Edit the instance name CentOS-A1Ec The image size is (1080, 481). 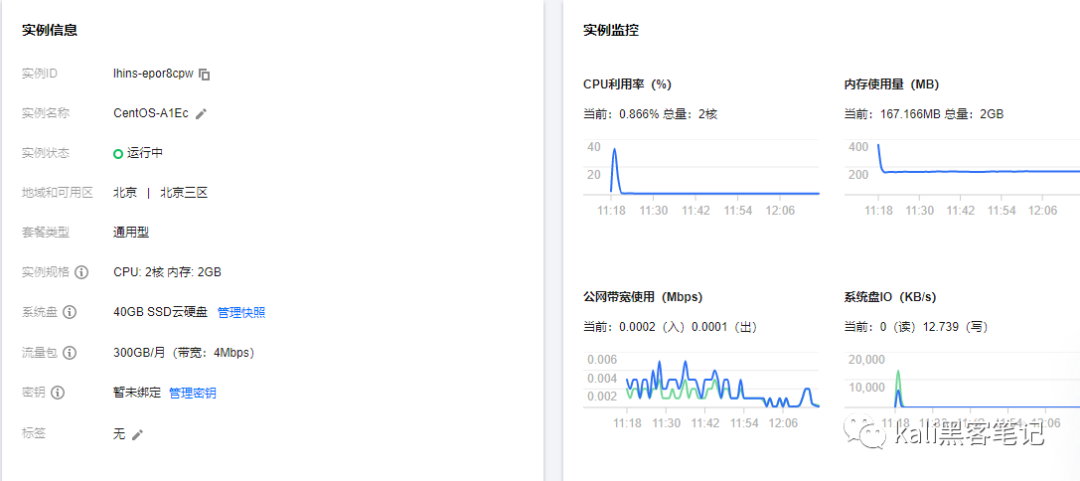[201, 114]
